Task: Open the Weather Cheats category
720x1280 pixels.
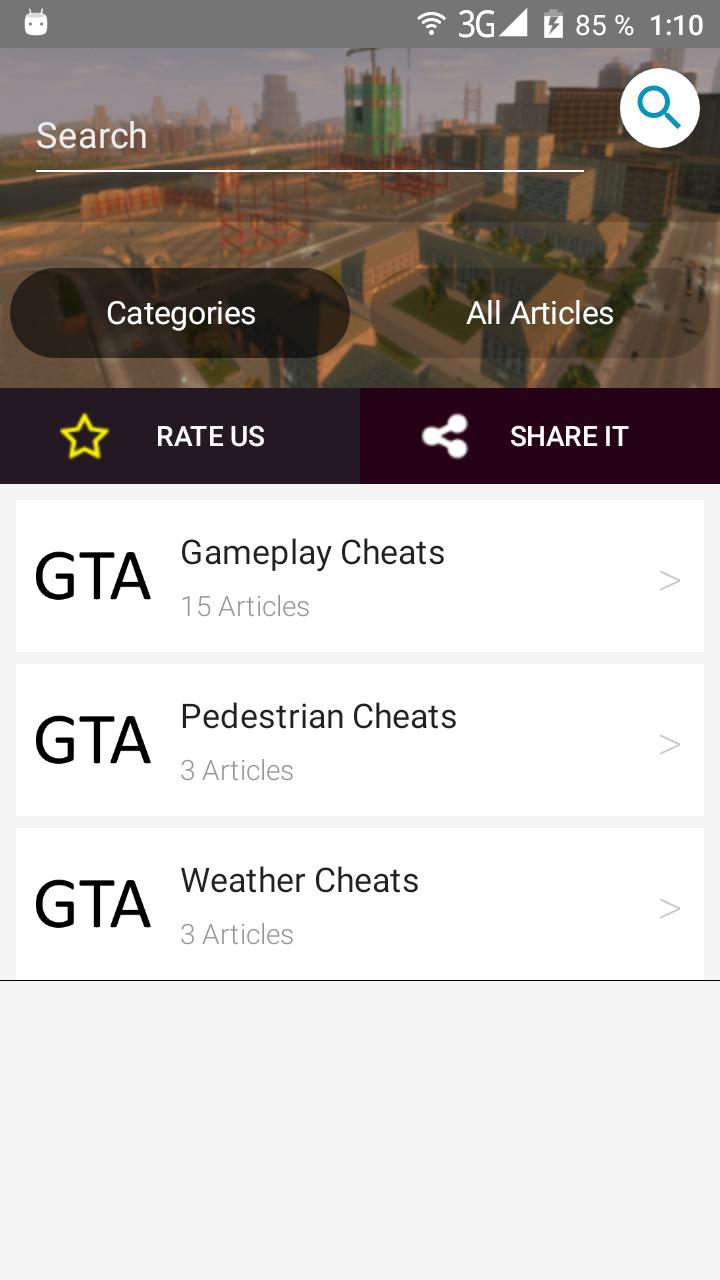Action: [360, 905]
